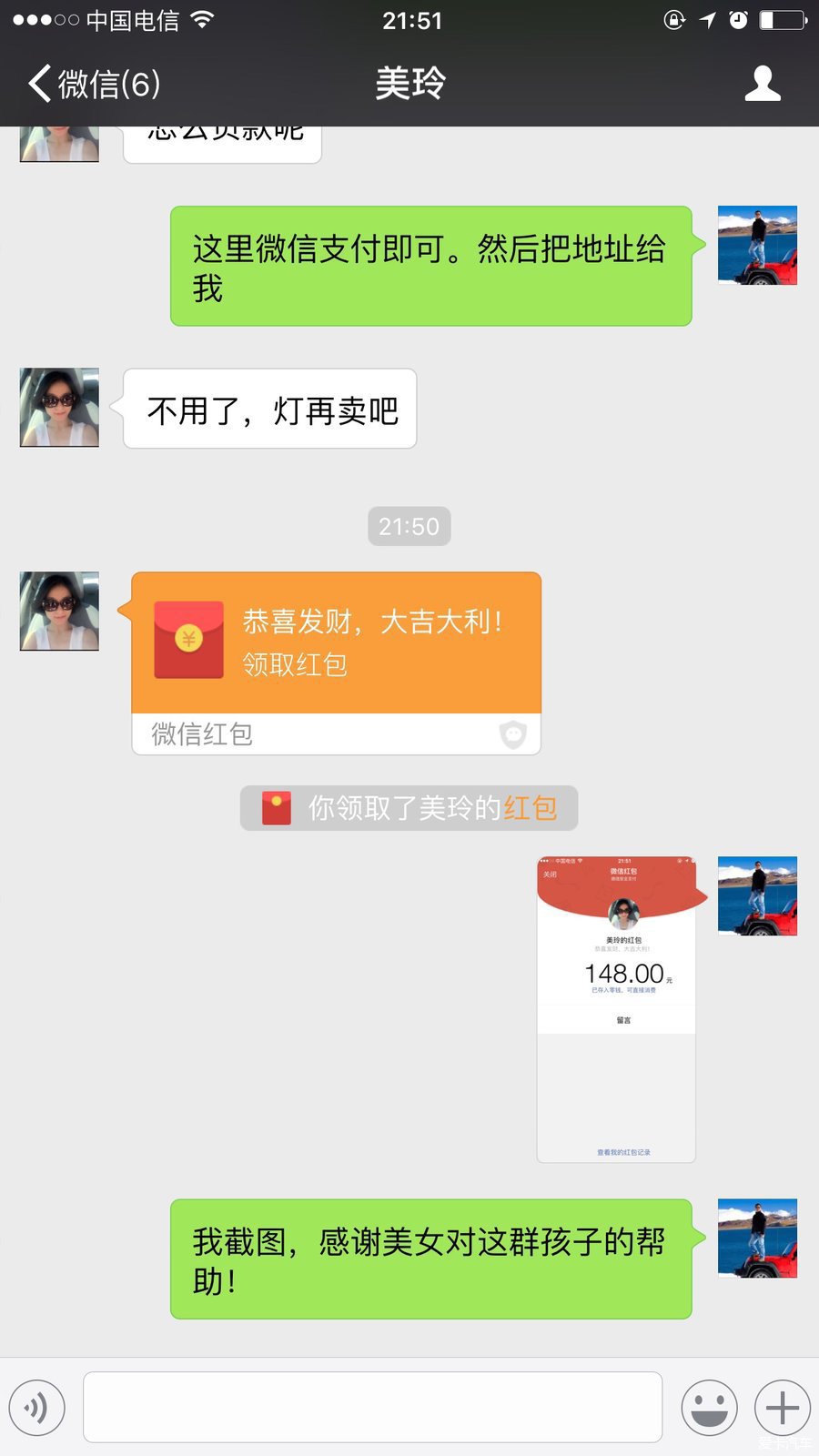Open the plus attachments menu

783,1408
